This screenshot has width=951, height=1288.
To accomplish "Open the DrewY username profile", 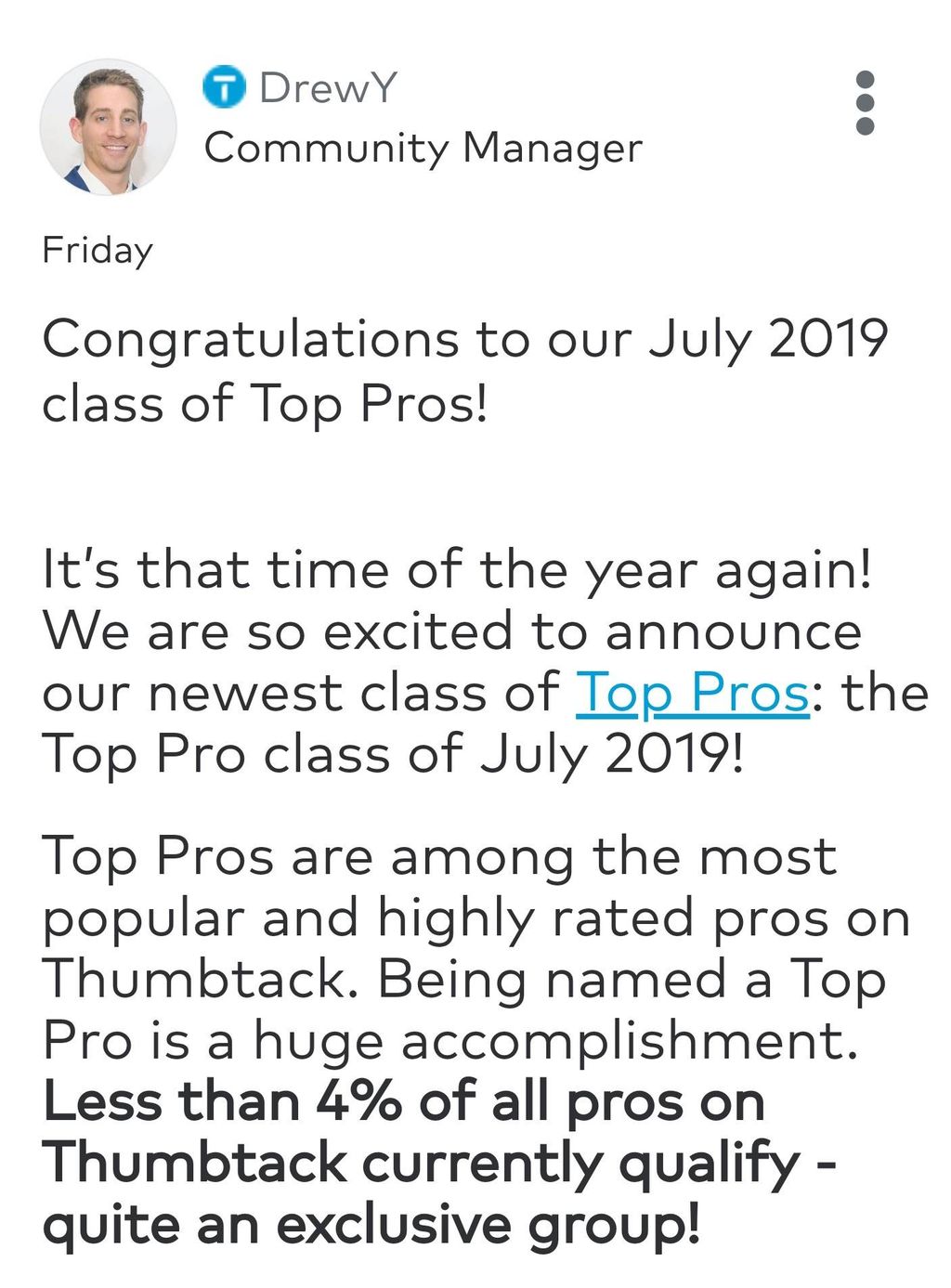I will (327, 88).
